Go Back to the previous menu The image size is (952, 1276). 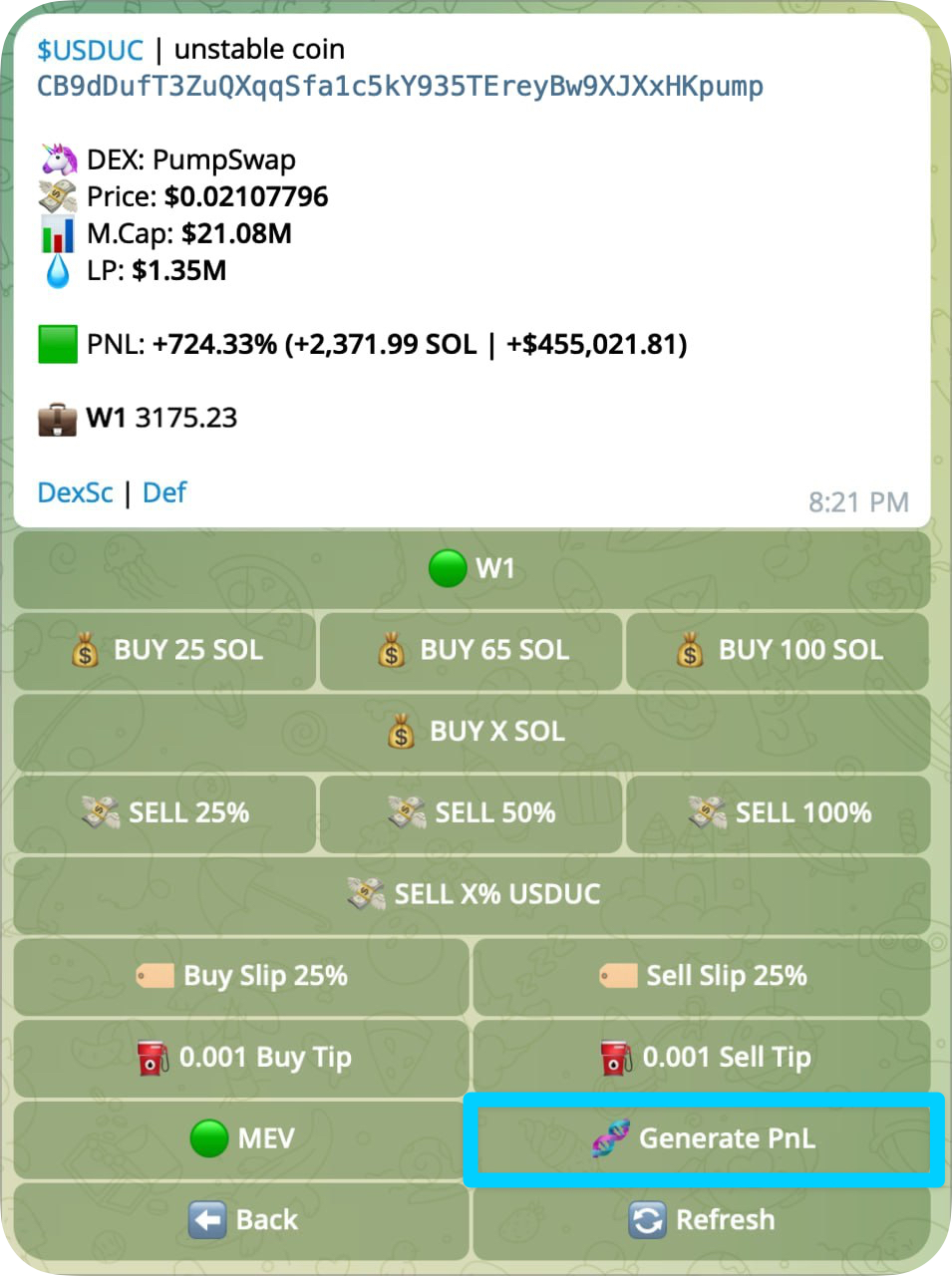241,1220
